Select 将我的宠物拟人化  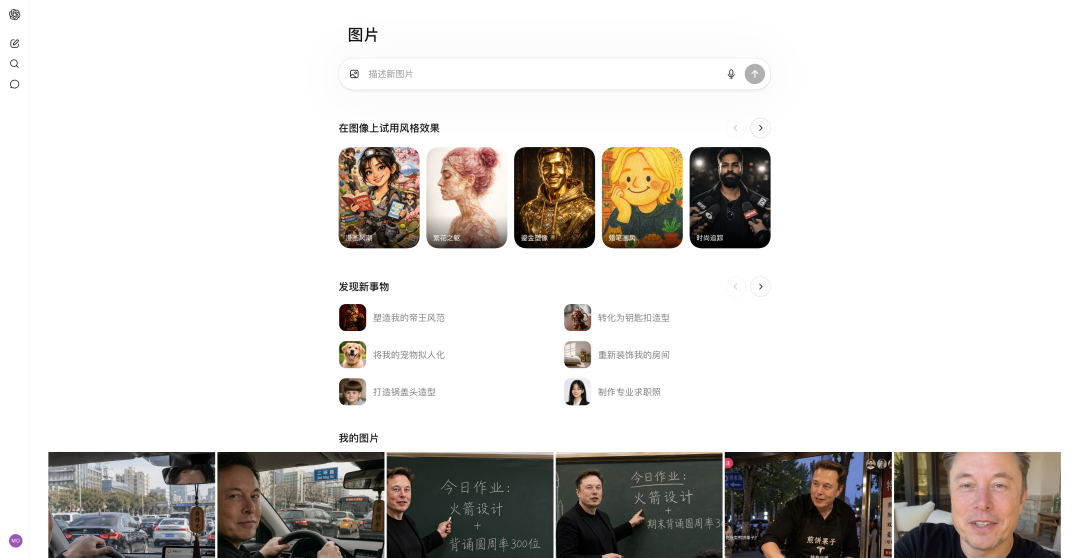(408, 355)
